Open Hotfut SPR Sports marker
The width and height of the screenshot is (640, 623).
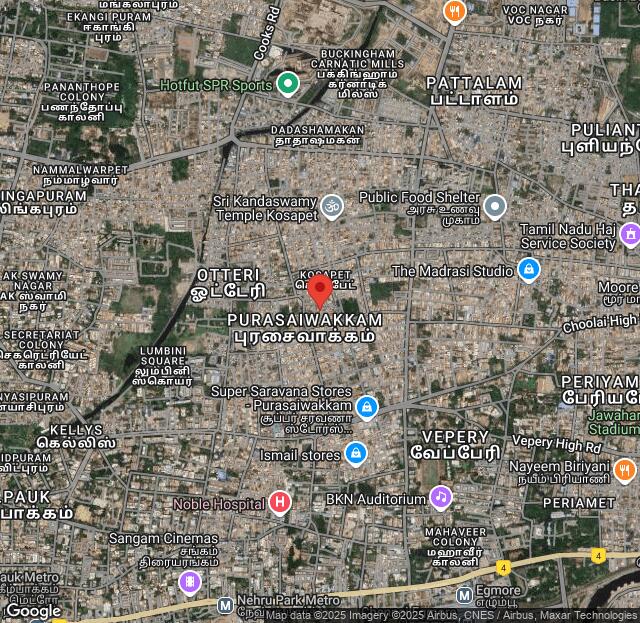click(288, 83)
